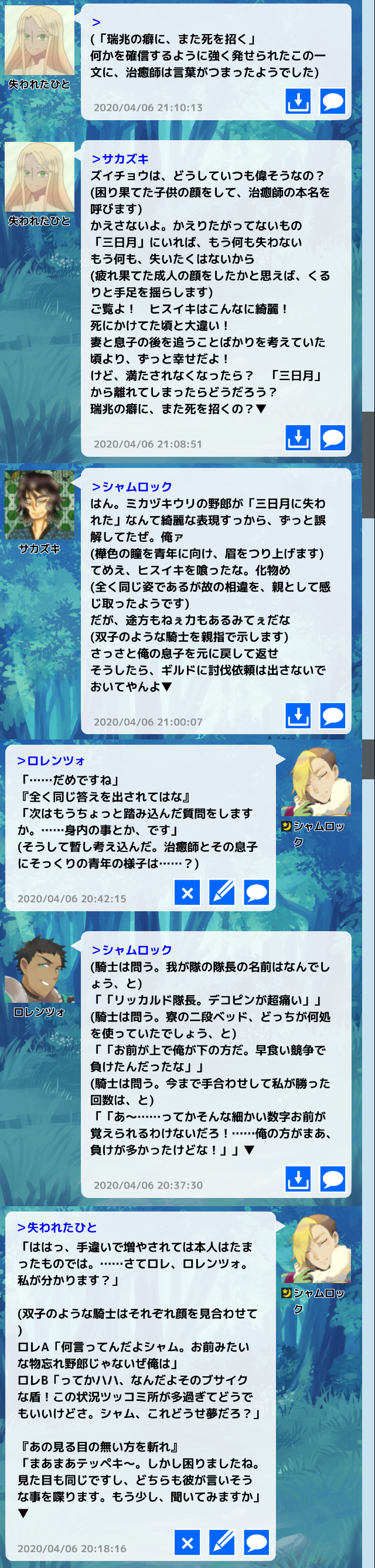
Task: Tap the download icon on the 20:37:30 message
Action: point(298,1179)
